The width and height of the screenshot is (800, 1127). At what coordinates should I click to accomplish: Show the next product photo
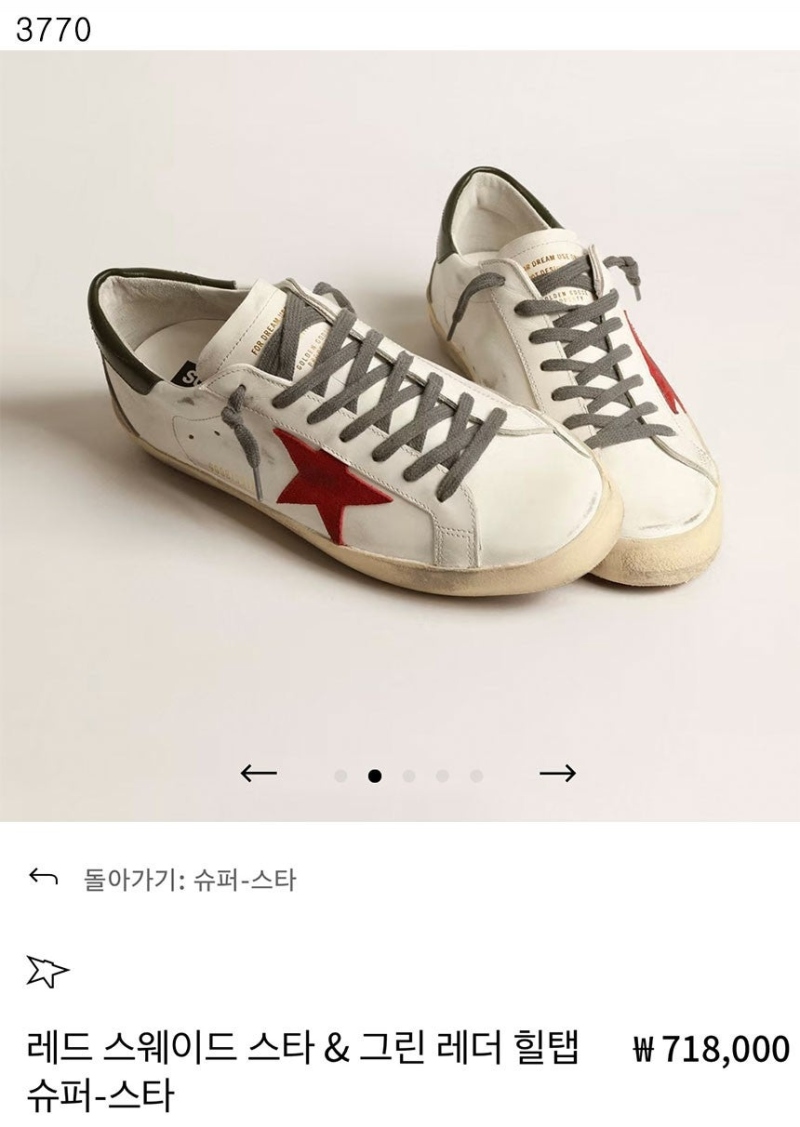557,773
